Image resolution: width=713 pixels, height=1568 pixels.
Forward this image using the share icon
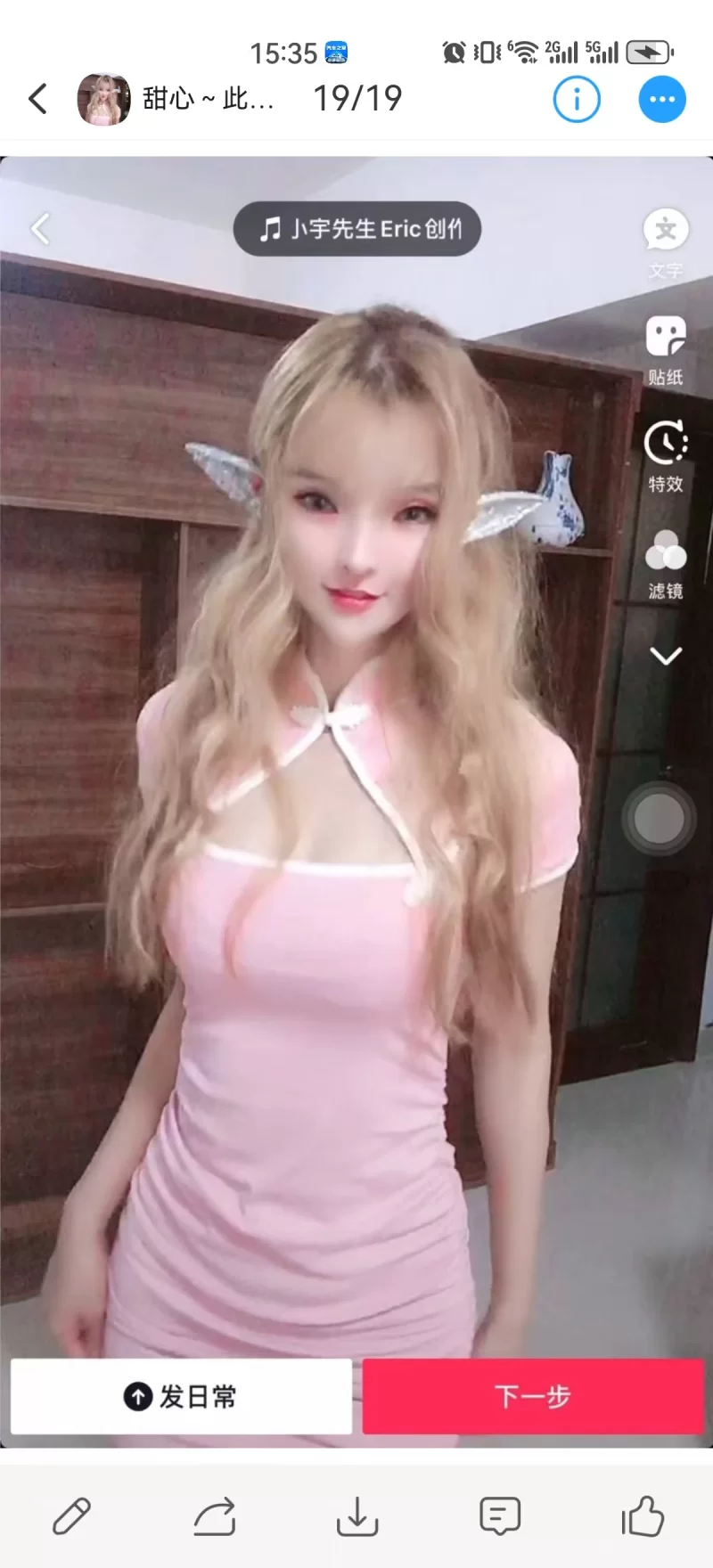[x=215, y=1516]
